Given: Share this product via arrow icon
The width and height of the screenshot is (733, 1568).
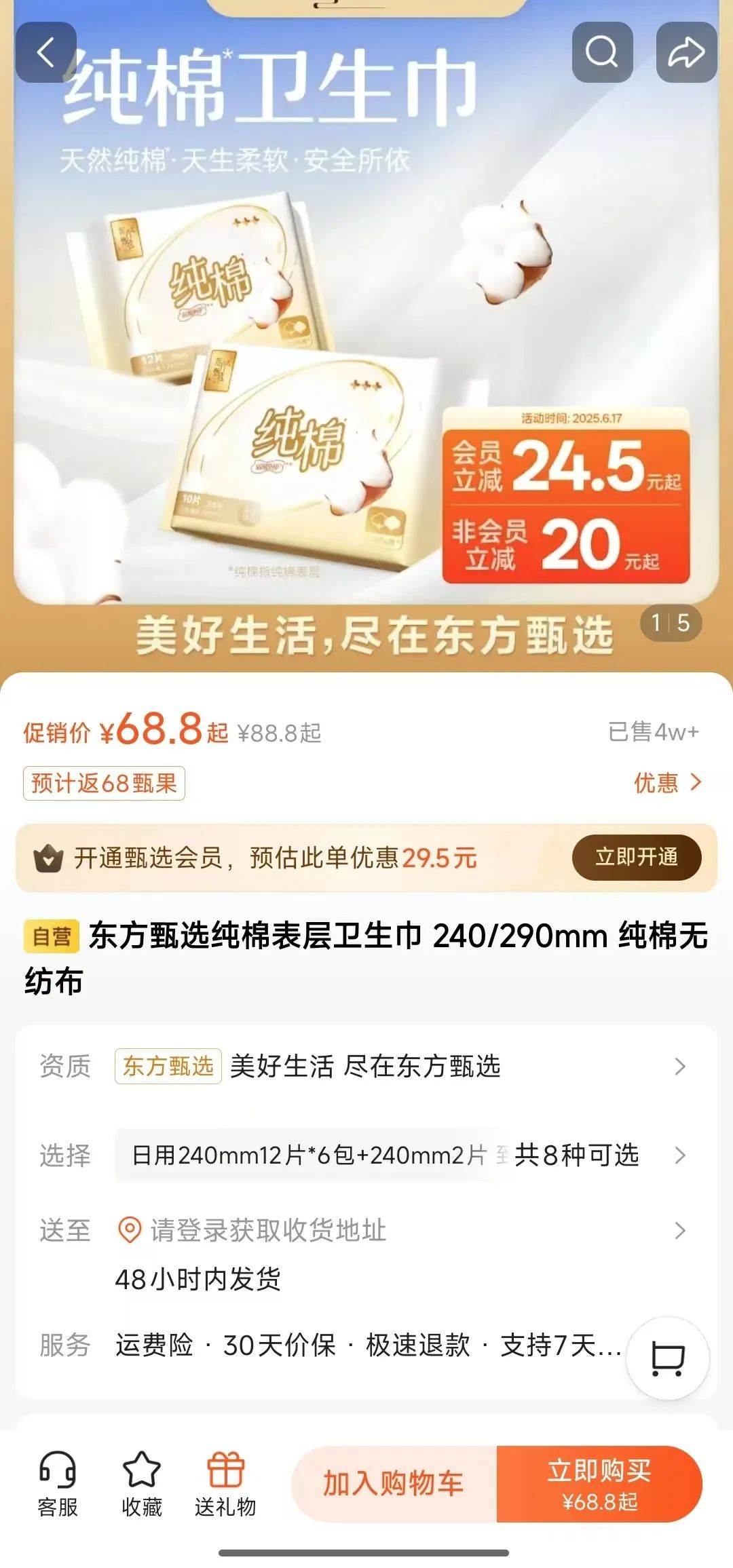Looking at the screenshot, I should [x=686, y=52].
